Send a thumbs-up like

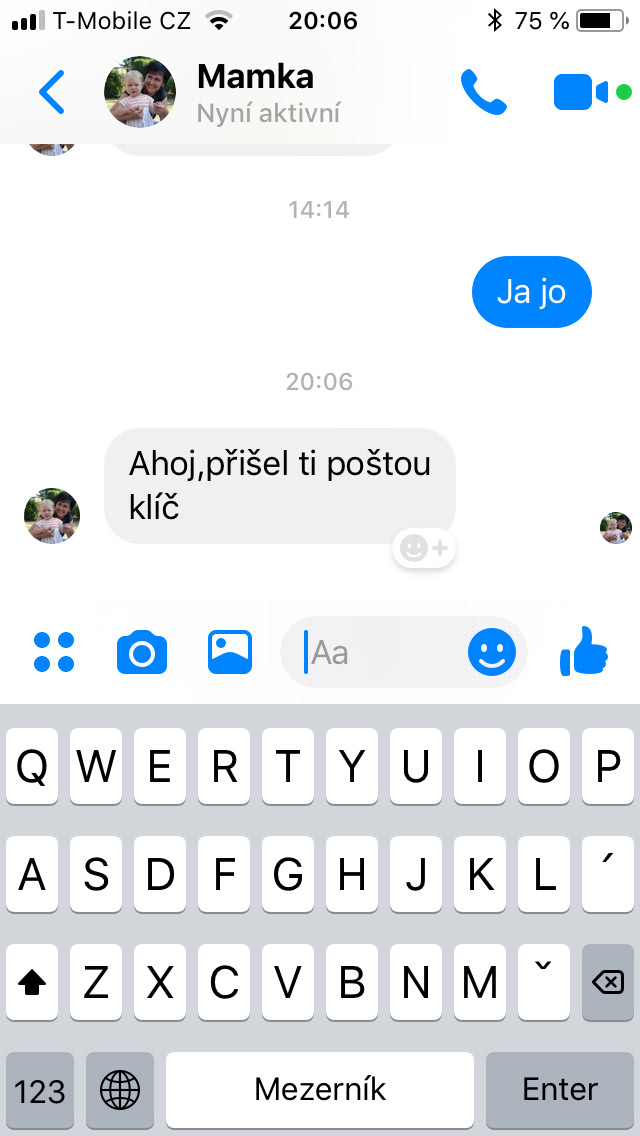pyautogui.click(x=584, y=652)
